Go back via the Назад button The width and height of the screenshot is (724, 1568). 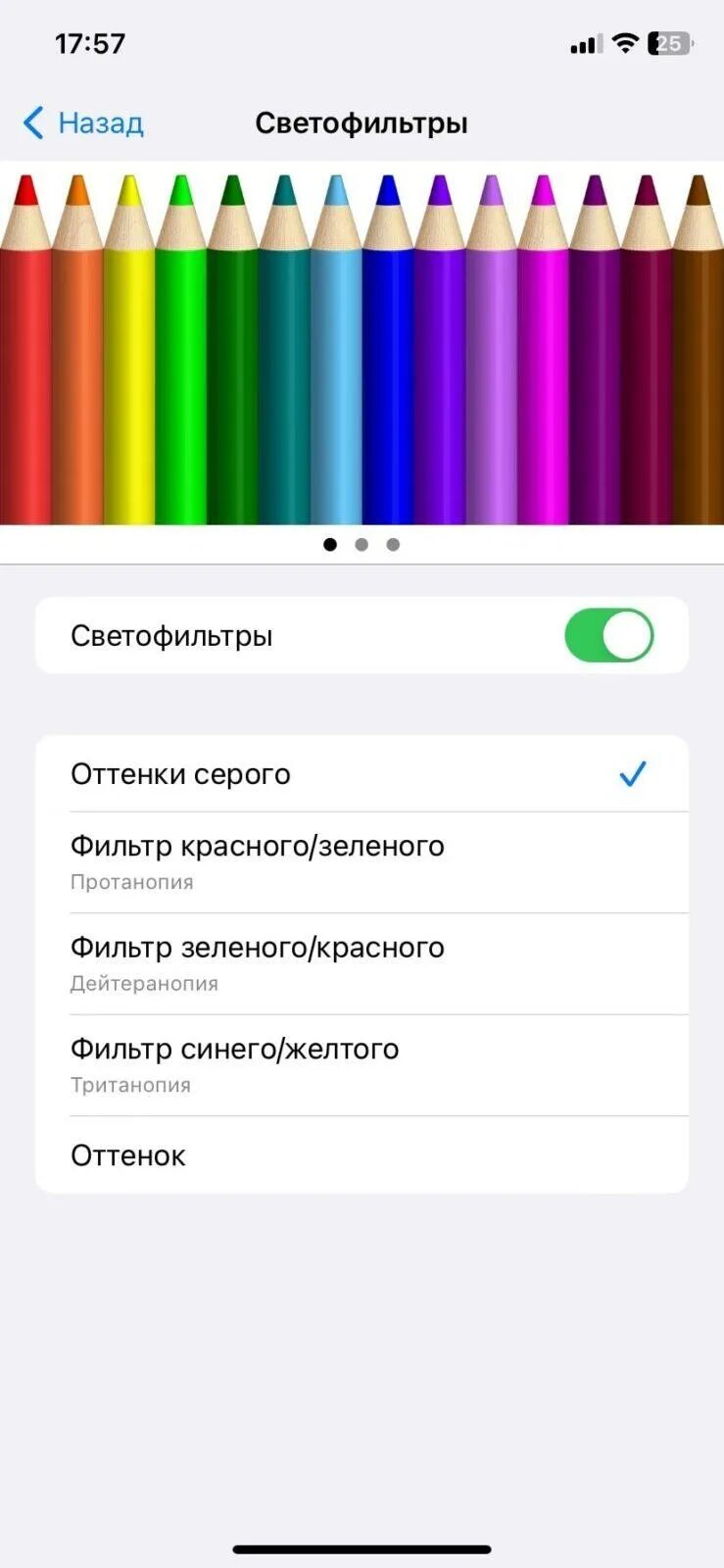click(x=84, y=123)
